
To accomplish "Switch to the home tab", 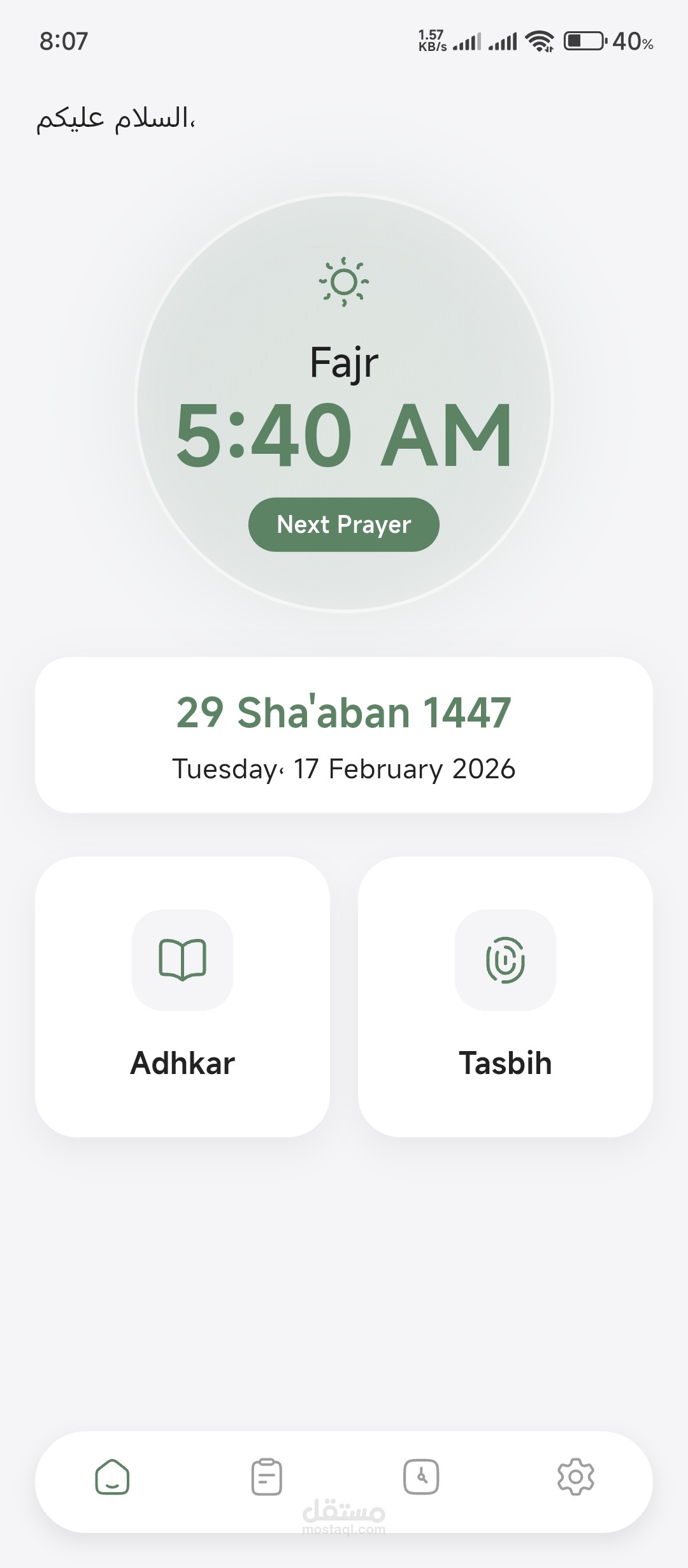I will tap(112, 1477).
